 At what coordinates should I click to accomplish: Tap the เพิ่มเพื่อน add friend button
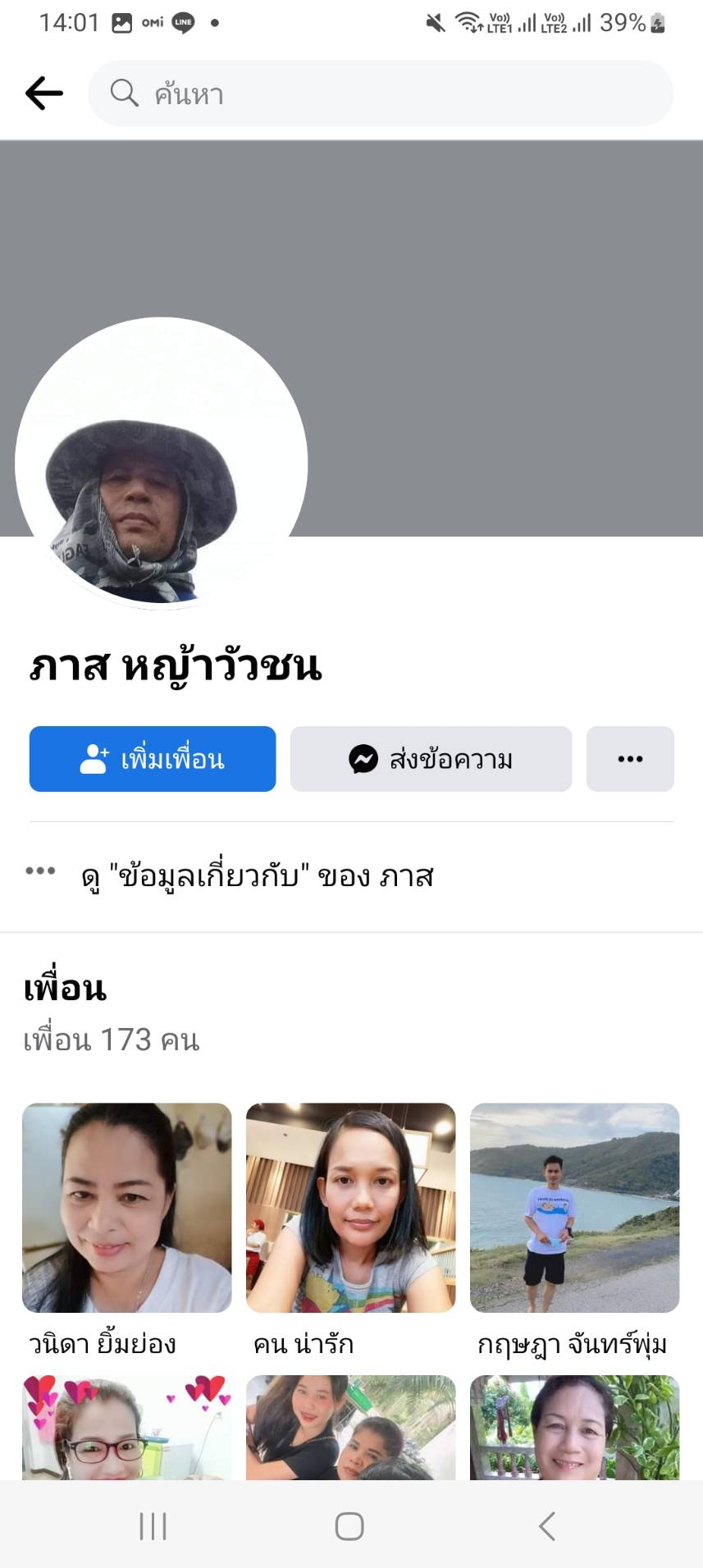(x=153, y=759)
